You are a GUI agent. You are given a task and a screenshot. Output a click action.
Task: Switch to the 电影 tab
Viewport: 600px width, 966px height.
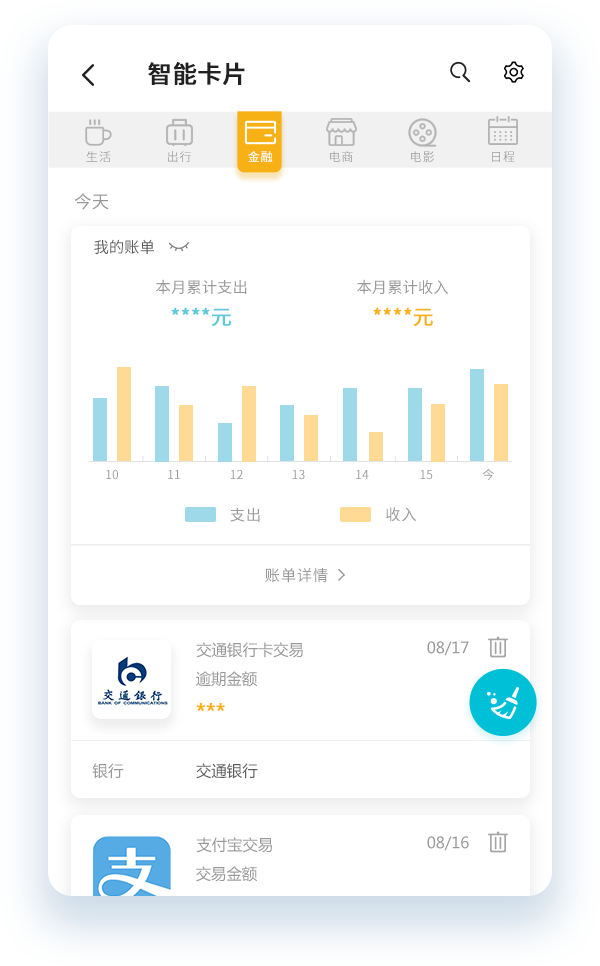pos(422,140)
